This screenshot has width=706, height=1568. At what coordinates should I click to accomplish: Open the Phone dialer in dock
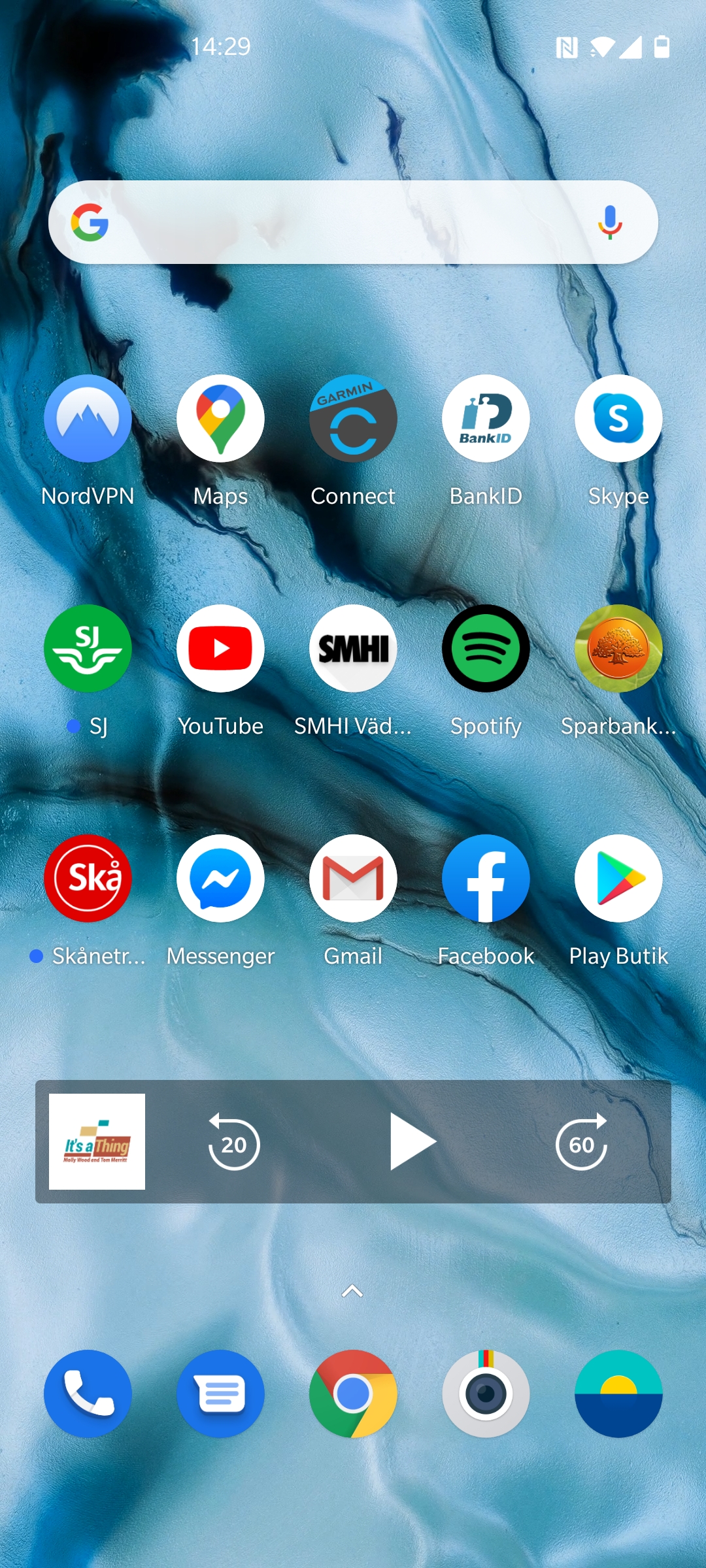click(88, 1393)
